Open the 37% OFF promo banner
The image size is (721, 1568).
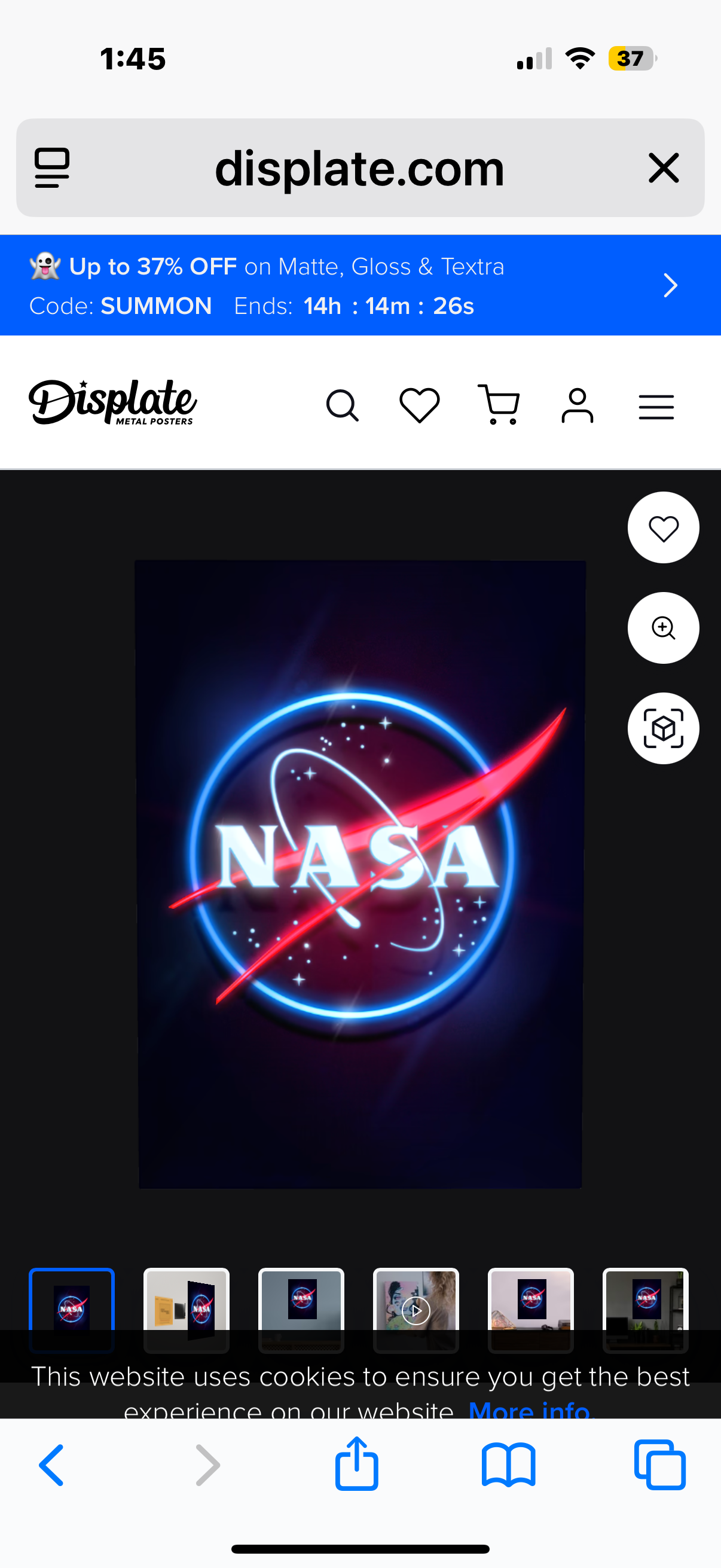pos(360,285)
